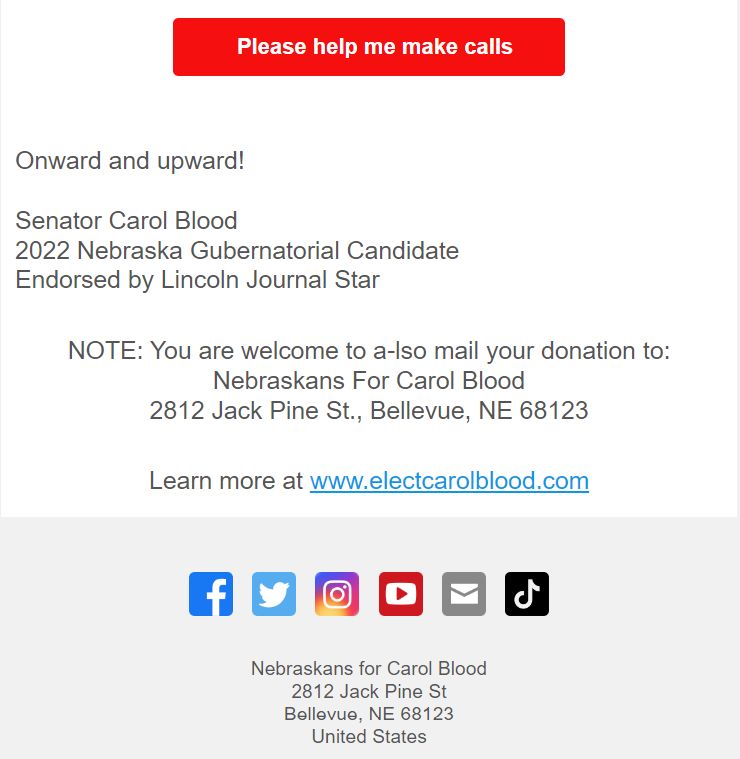Open the Twitter profile icon
740x759 pixels.
pyautogui.click(x=274, y=594)
